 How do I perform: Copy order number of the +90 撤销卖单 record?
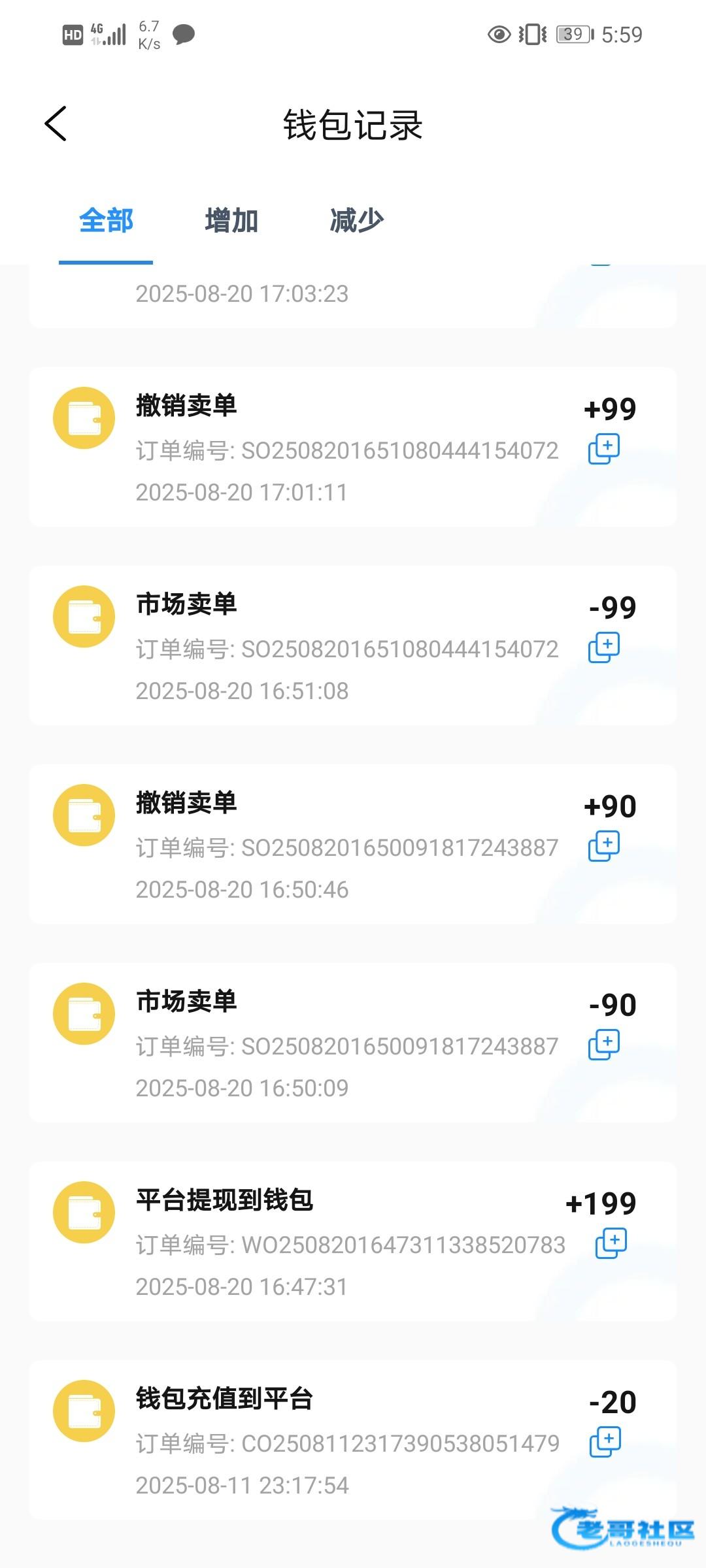click(x=604, y=847)
